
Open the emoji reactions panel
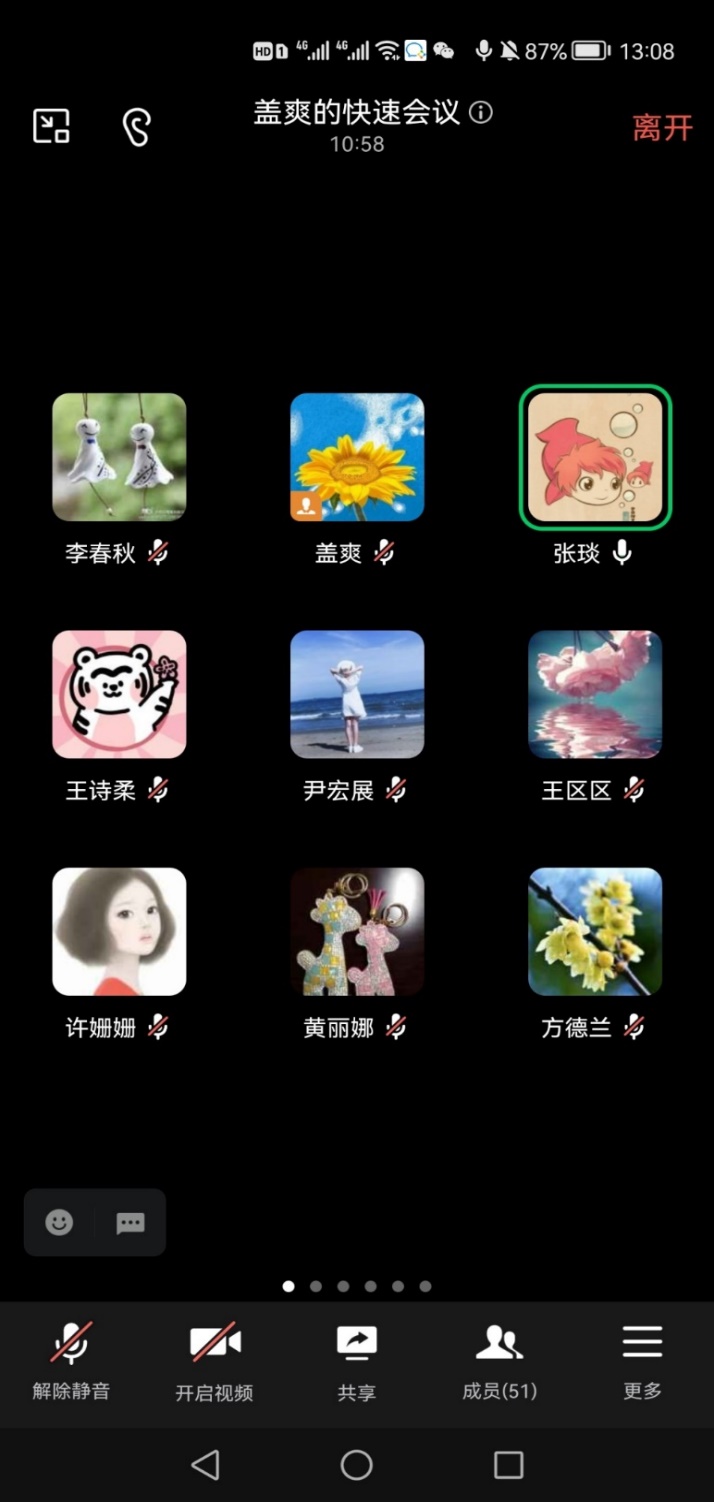click(x=60, y=1222)
